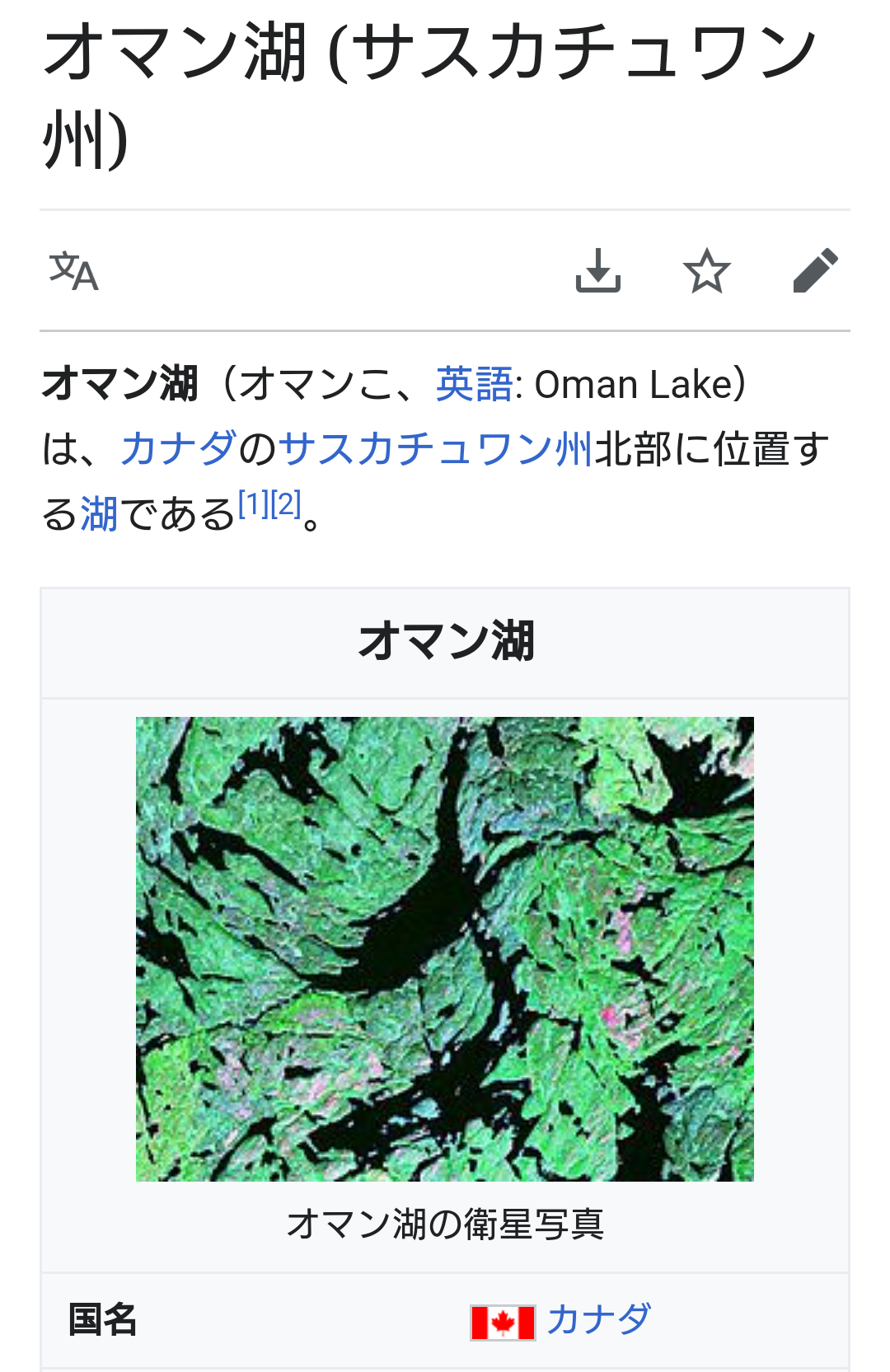Open the first カナダ link in the intro
890x1372 pixels.
click(x=179, y=449)
